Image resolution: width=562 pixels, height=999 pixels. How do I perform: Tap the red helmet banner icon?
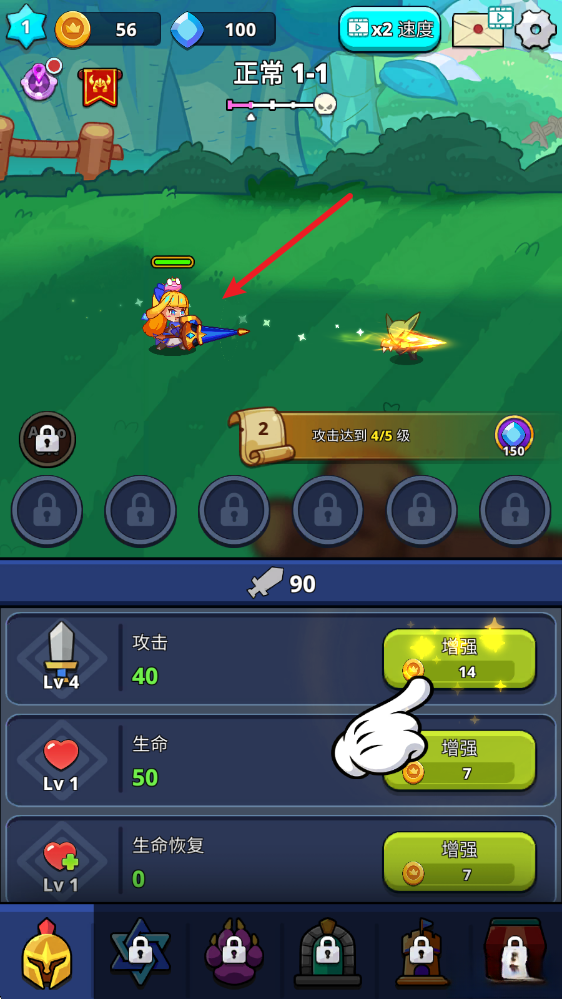(99, 87)
